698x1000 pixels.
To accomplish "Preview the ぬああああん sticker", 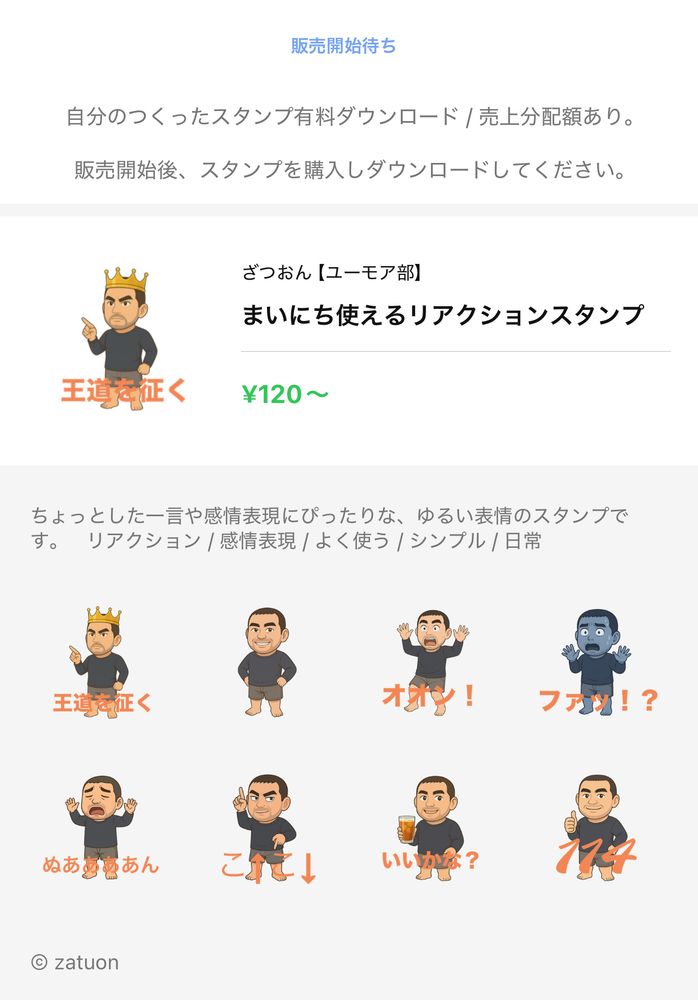I will 101,828.
